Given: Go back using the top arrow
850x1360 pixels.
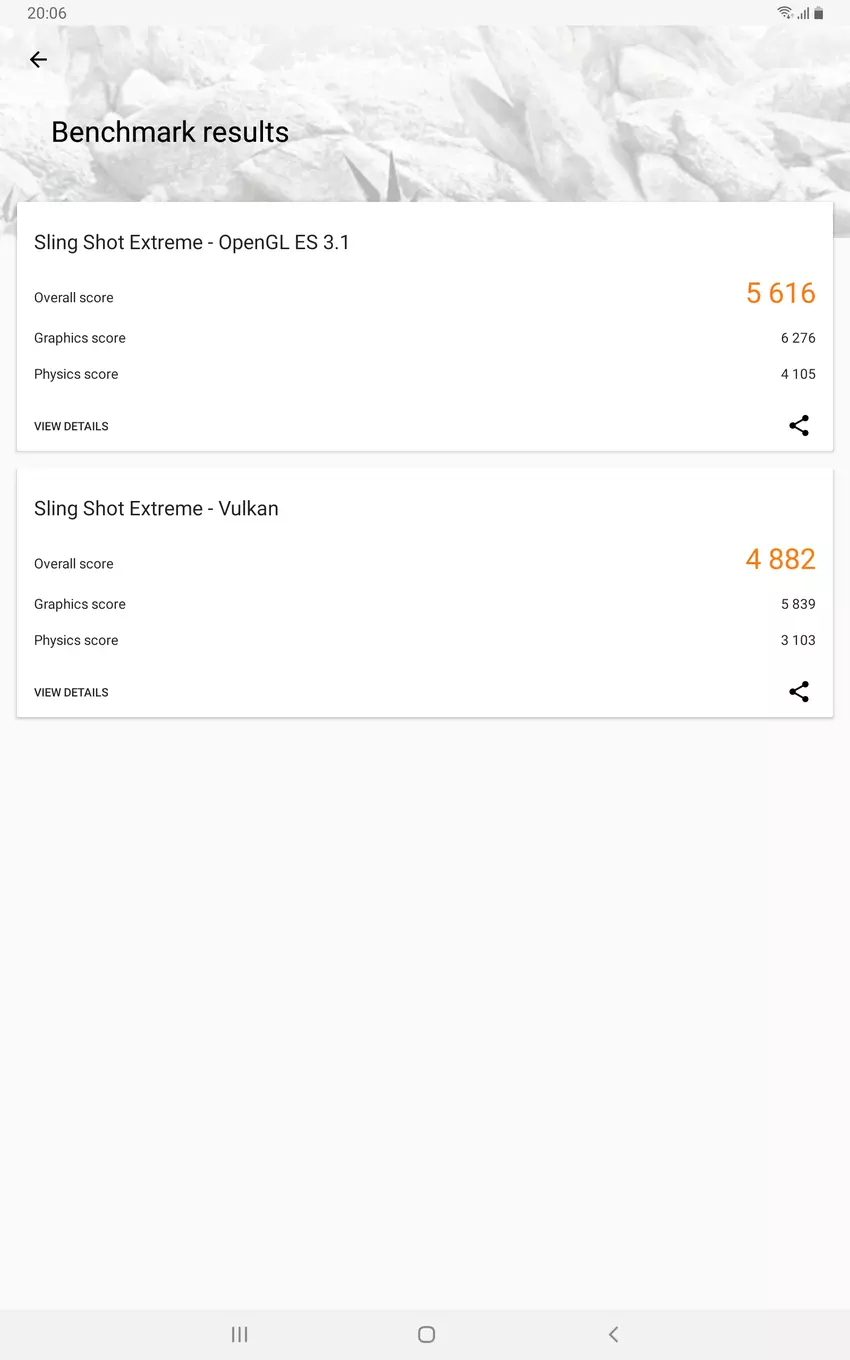Looking at the screenshot, I should point(38,60).
